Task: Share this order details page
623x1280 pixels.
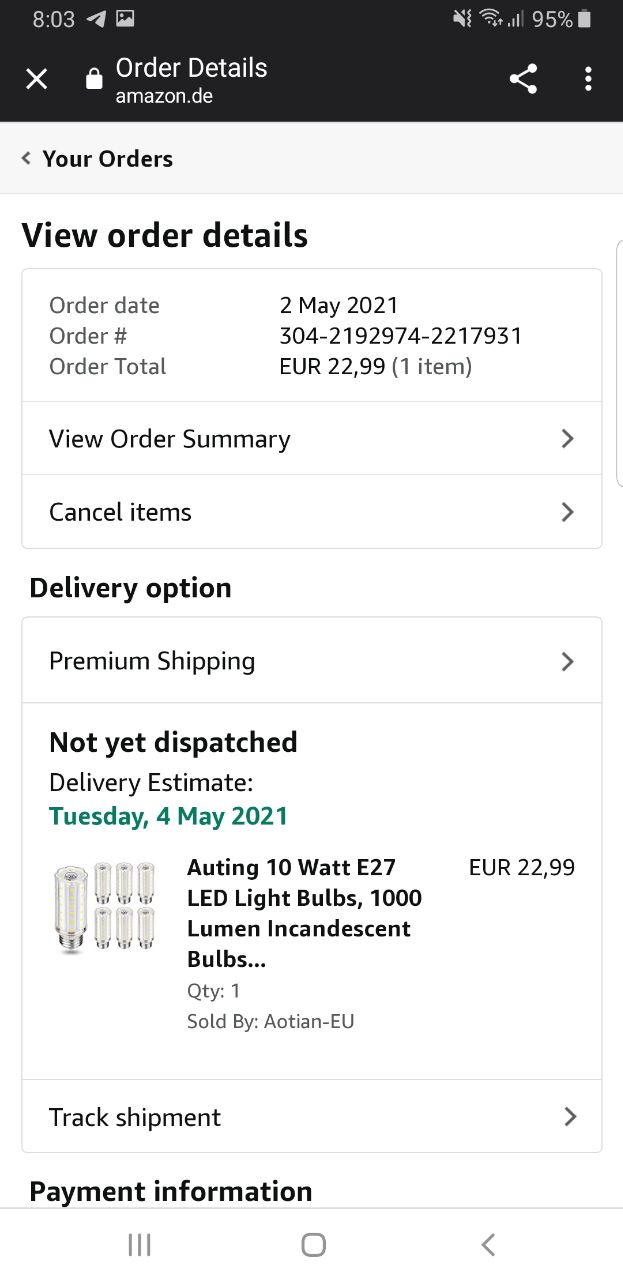Action: click(523, 79)
